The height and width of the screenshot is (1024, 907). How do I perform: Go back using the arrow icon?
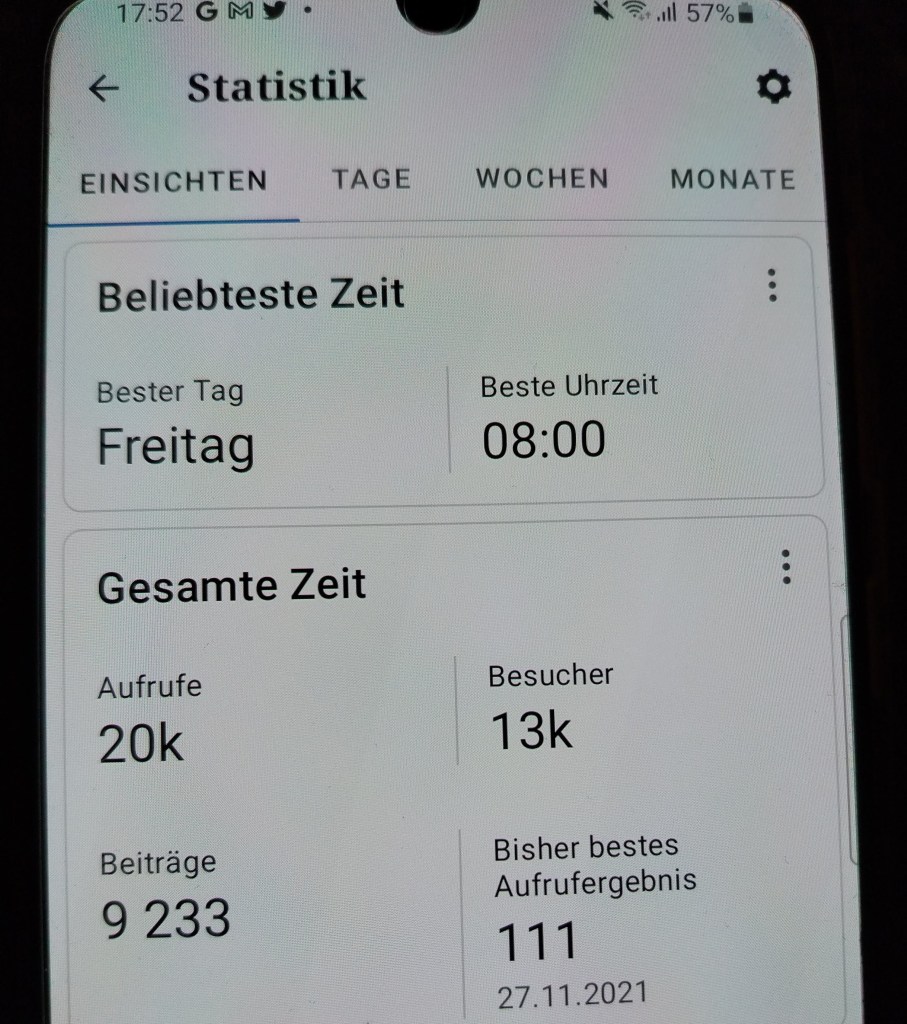click(x=104, y=89)
